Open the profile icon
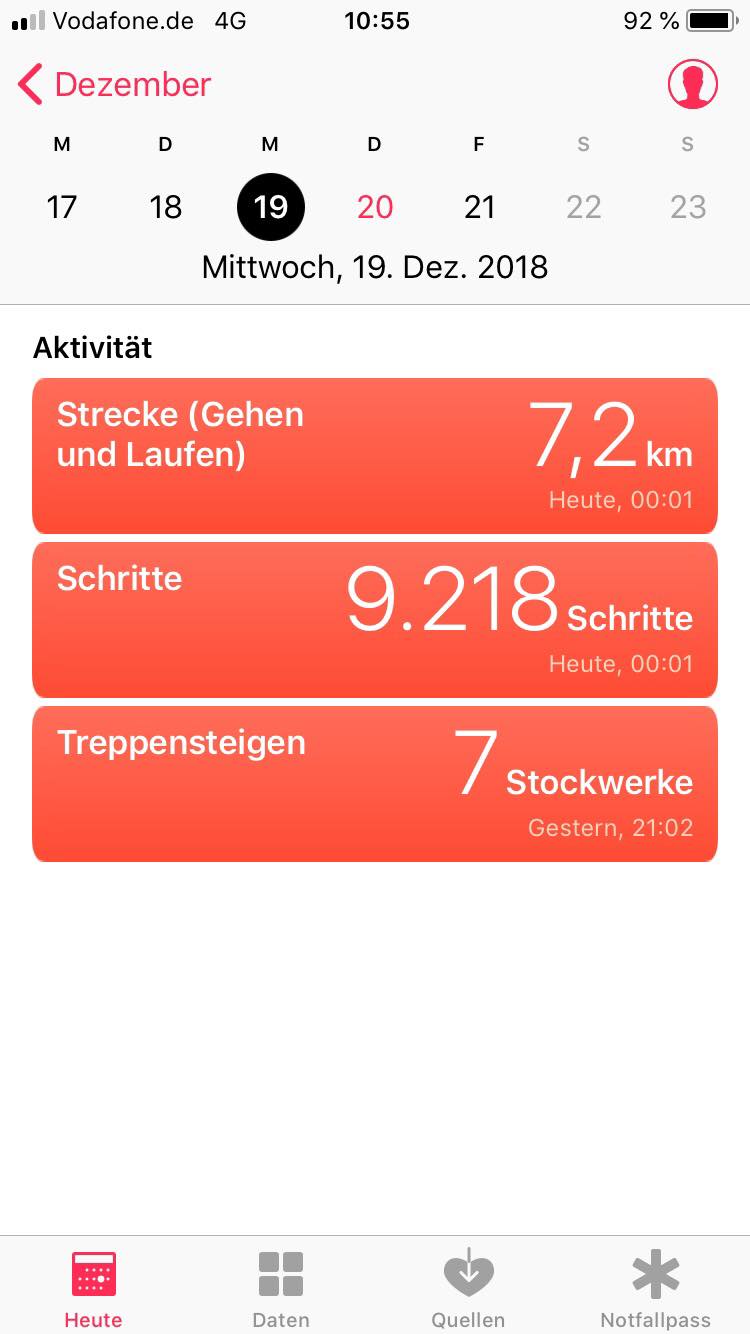The image size is (750, 1334). 692,85
